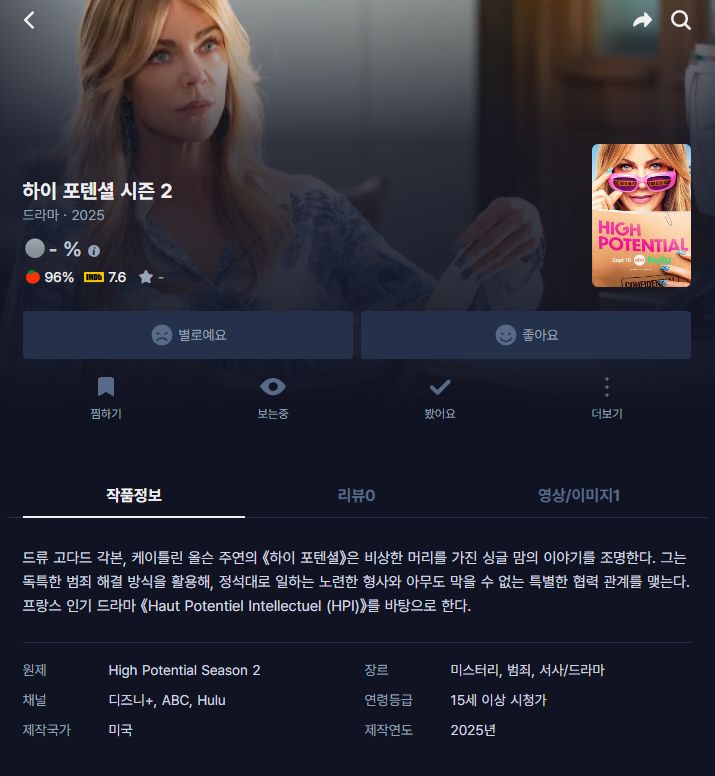Select the 작품정보 tab
This screenshot has height=776, width=715.
(x=134, y=495)
